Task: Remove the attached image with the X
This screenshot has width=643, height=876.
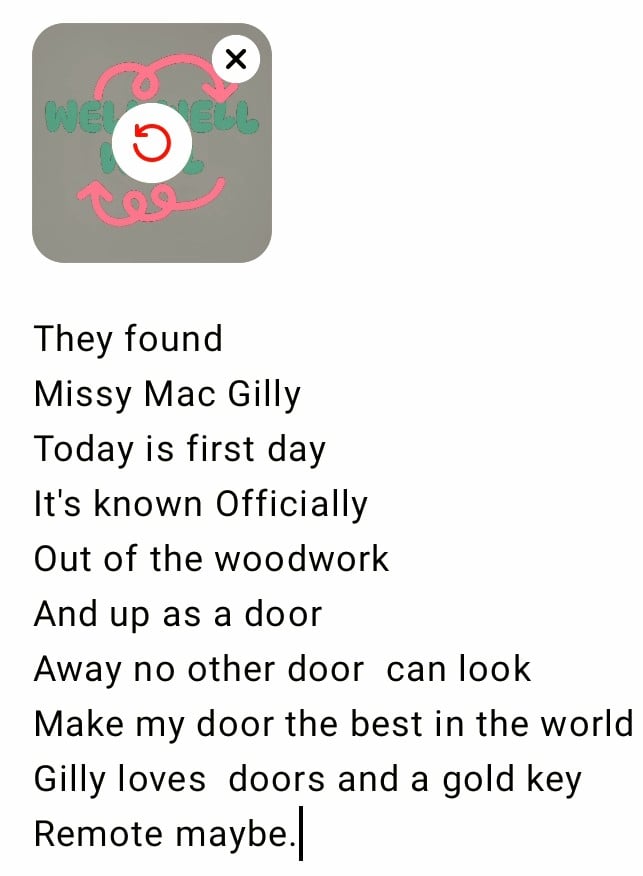Action: (x=236, y=59)
